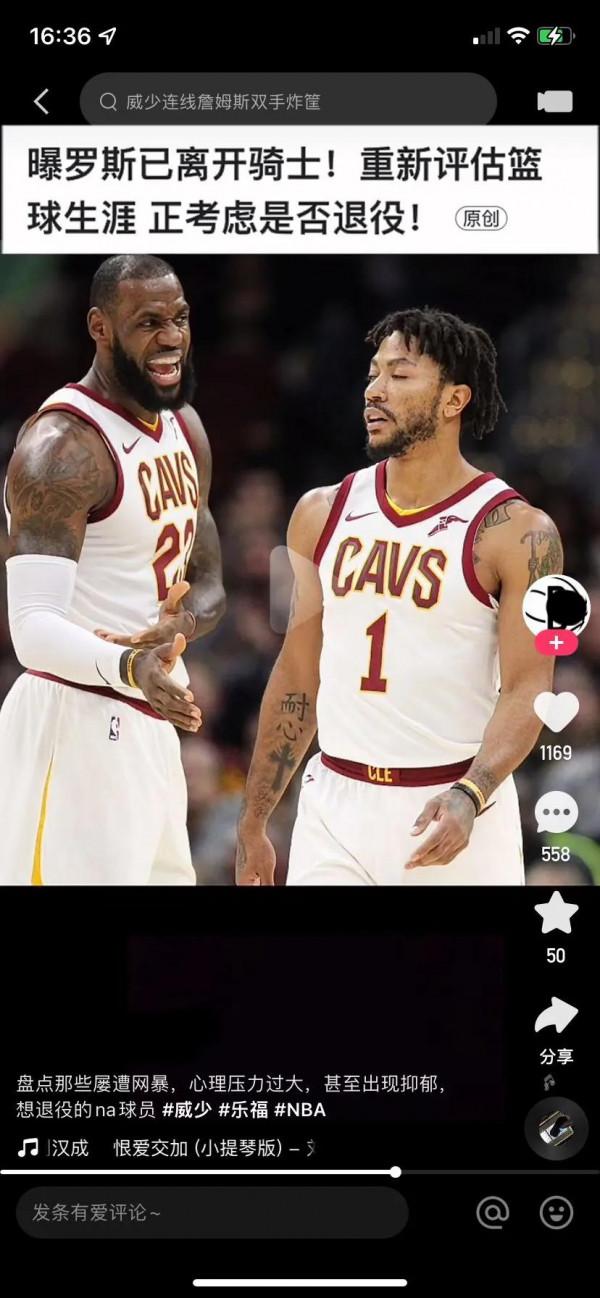Play the paused video

290,590
